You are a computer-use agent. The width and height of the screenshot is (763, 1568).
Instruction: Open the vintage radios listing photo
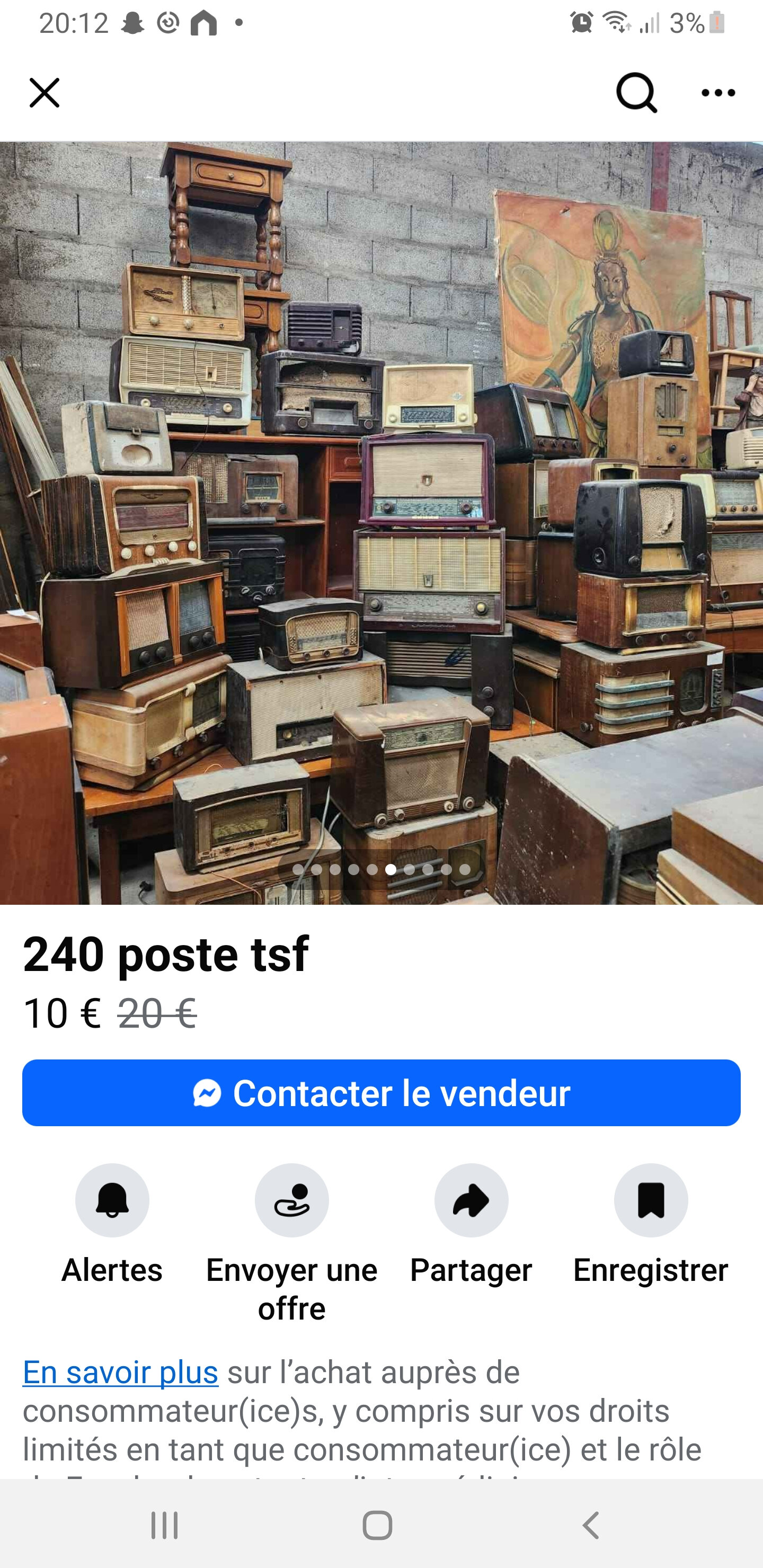tap(381, 522)
